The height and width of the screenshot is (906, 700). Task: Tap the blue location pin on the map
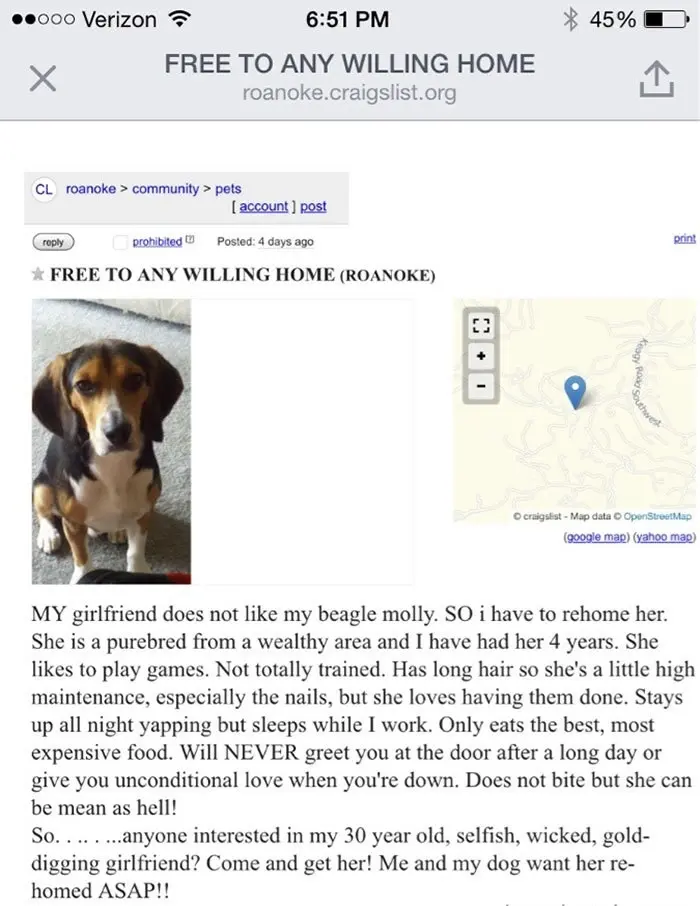point(575,391)
